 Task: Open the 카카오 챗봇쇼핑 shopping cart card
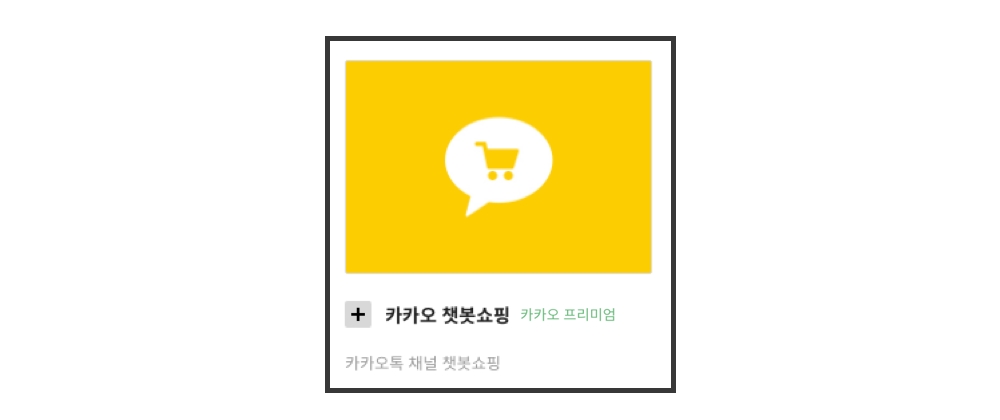498,167
